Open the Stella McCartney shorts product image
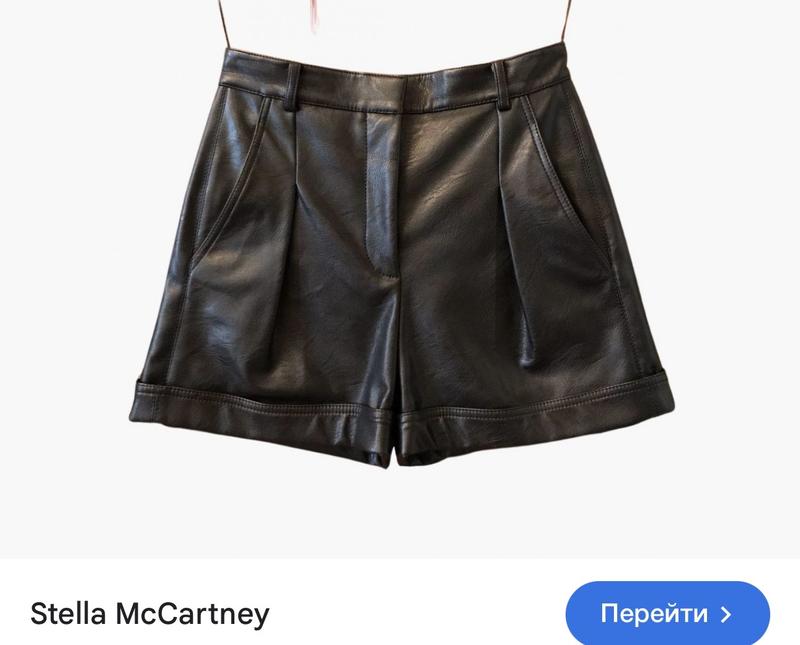 click(398, 262)
